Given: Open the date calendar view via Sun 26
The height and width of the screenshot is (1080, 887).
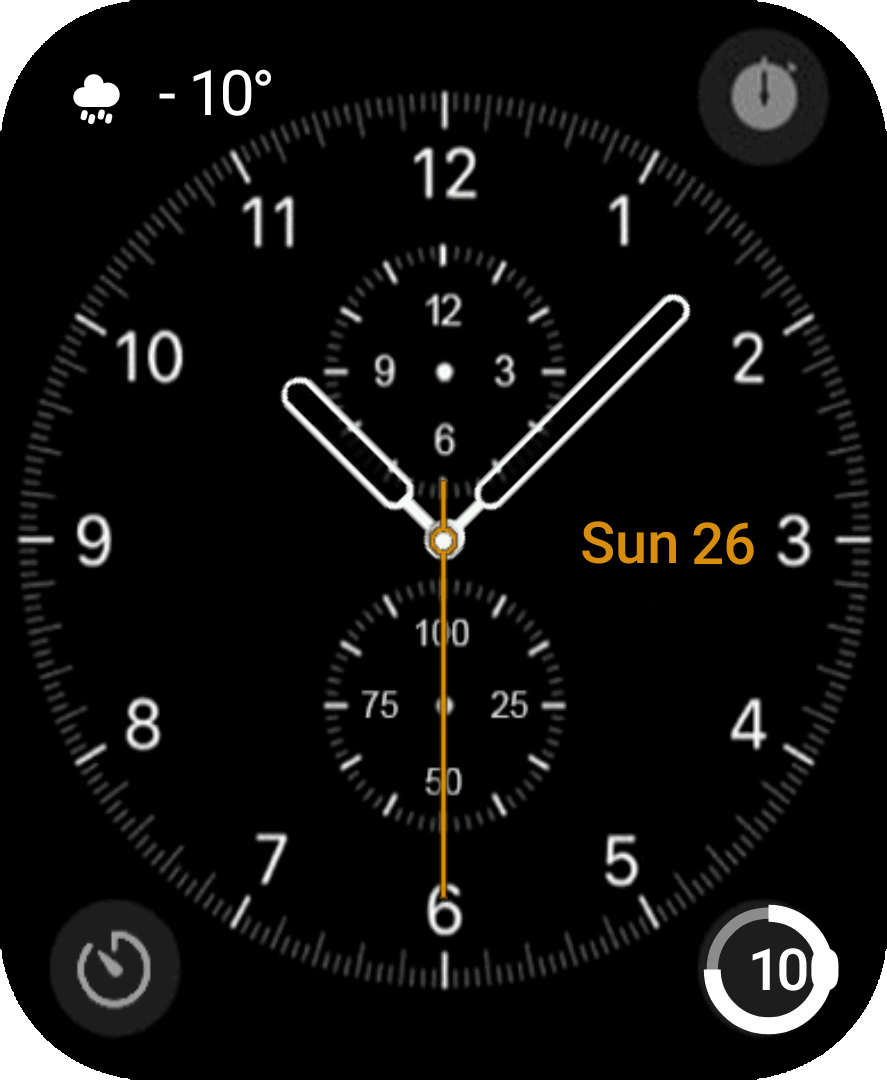Looking at the screenshot, I should click(x=668, y=543).
